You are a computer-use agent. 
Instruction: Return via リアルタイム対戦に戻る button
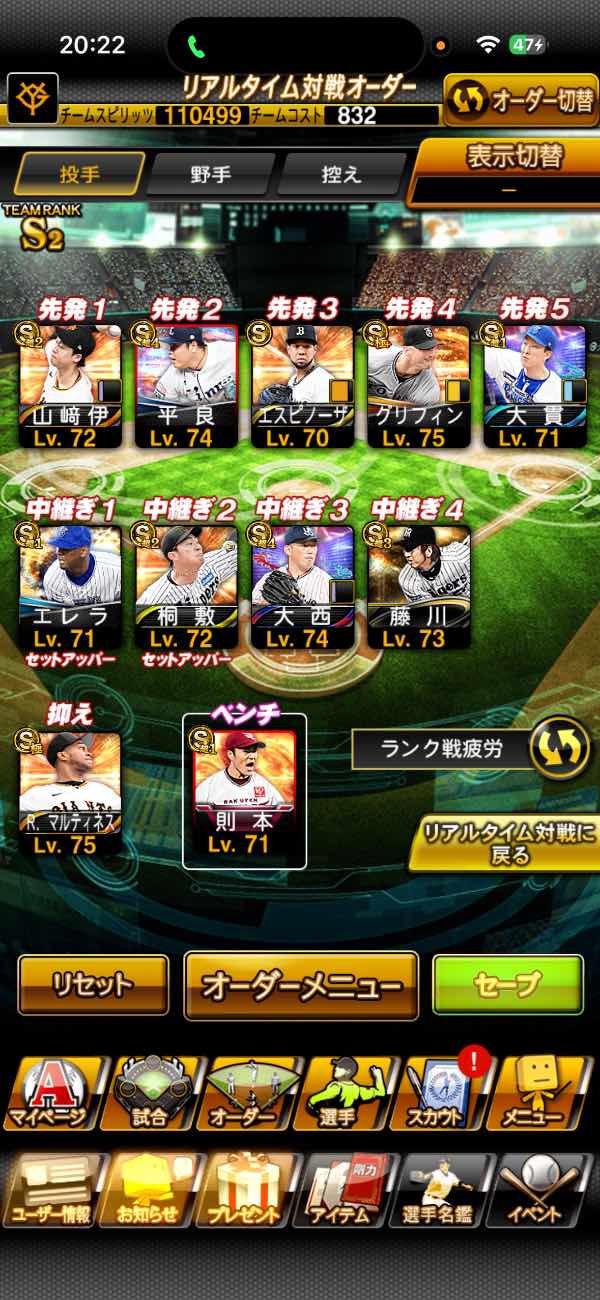[x=504, y=844]
